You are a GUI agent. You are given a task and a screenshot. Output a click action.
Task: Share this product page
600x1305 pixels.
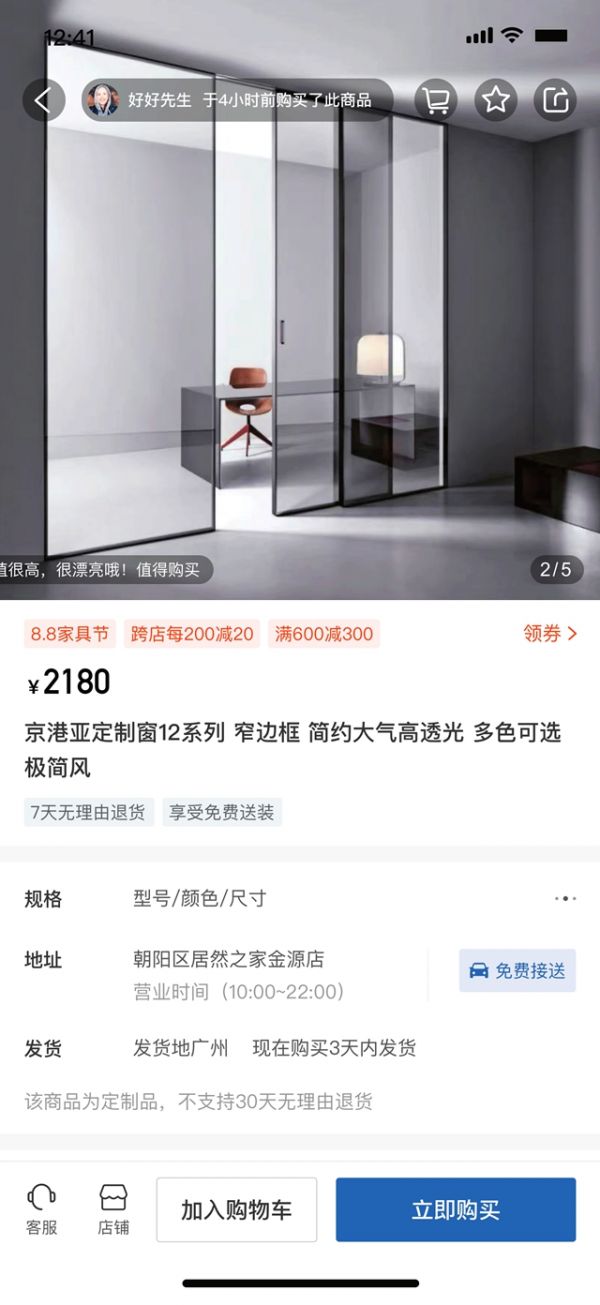coord(555,100)
